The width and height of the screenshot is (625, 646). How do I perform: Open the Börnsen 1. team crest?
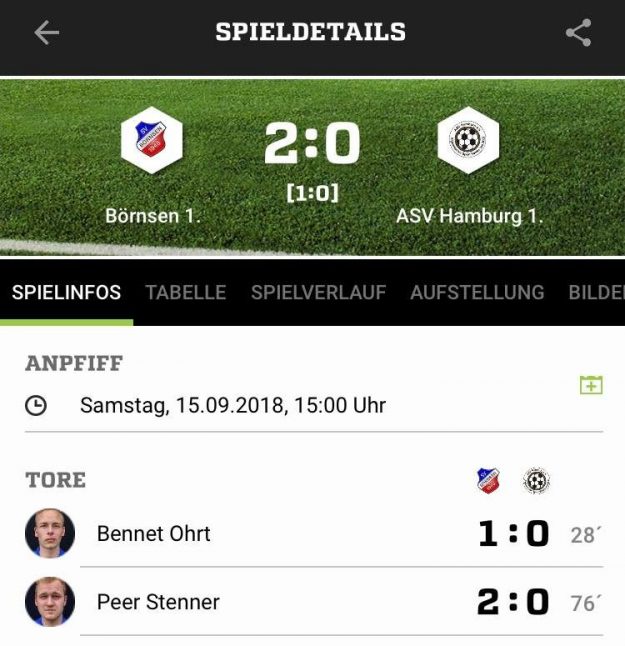[x=151, y=140]
